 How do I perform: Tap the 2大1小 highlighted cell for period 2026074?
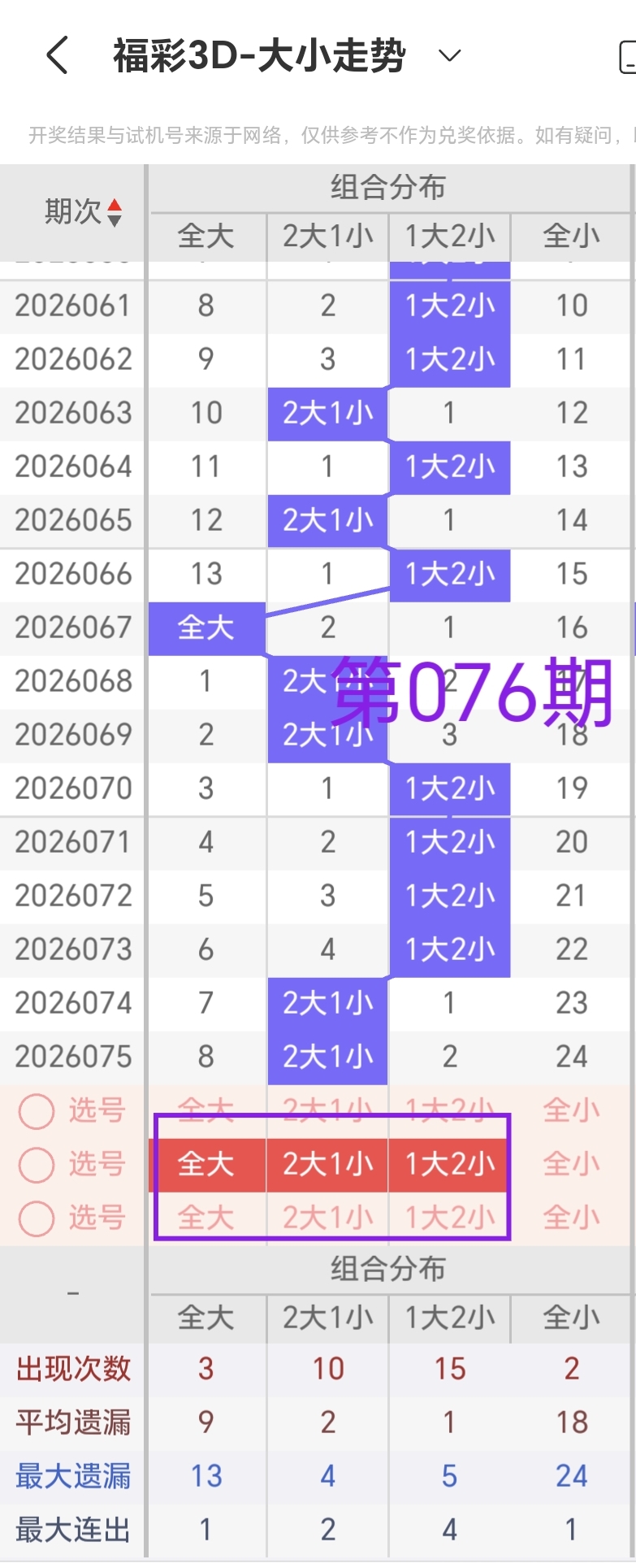click(327, 1002)
